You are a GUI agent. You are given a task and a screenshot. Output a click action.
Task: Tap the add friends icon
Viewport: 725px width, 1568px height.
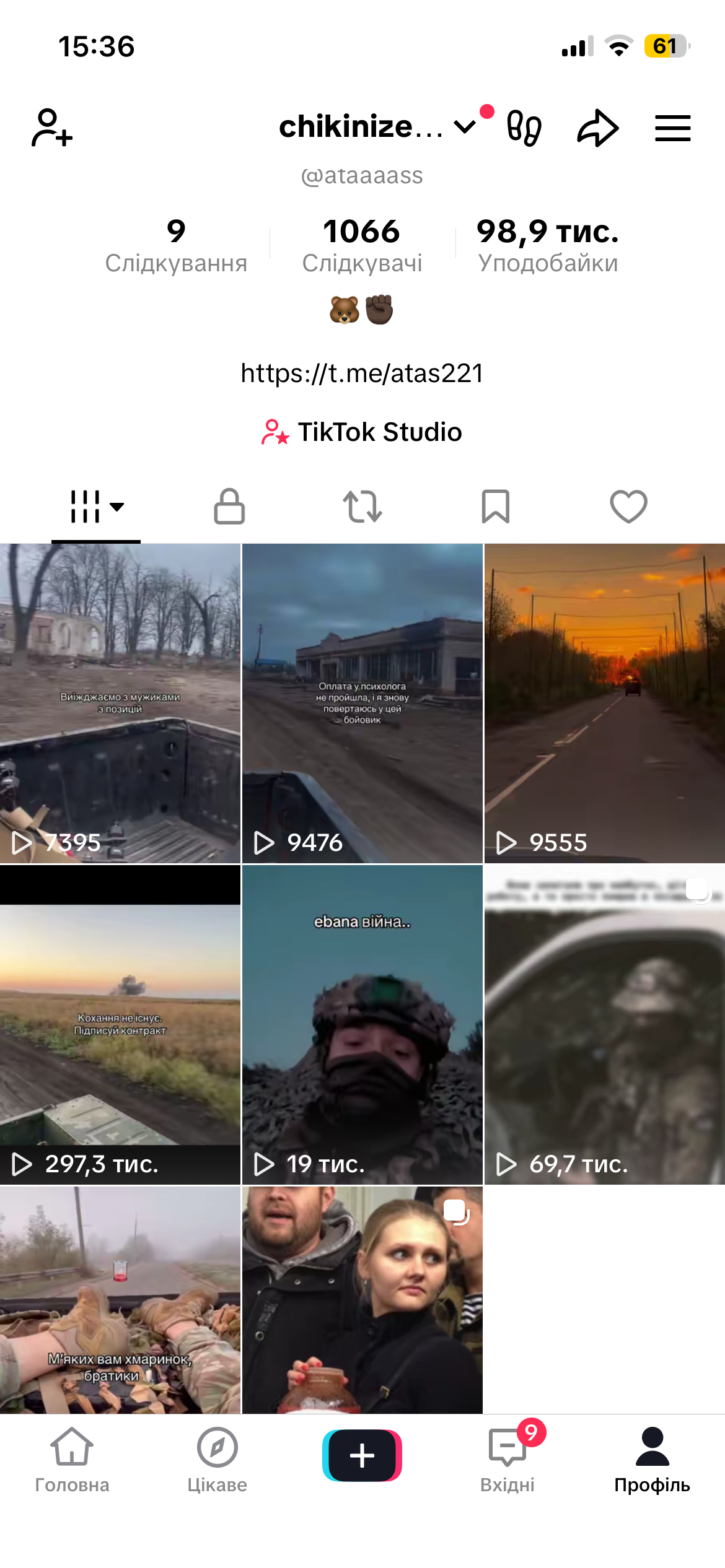[x=52, y=128]
